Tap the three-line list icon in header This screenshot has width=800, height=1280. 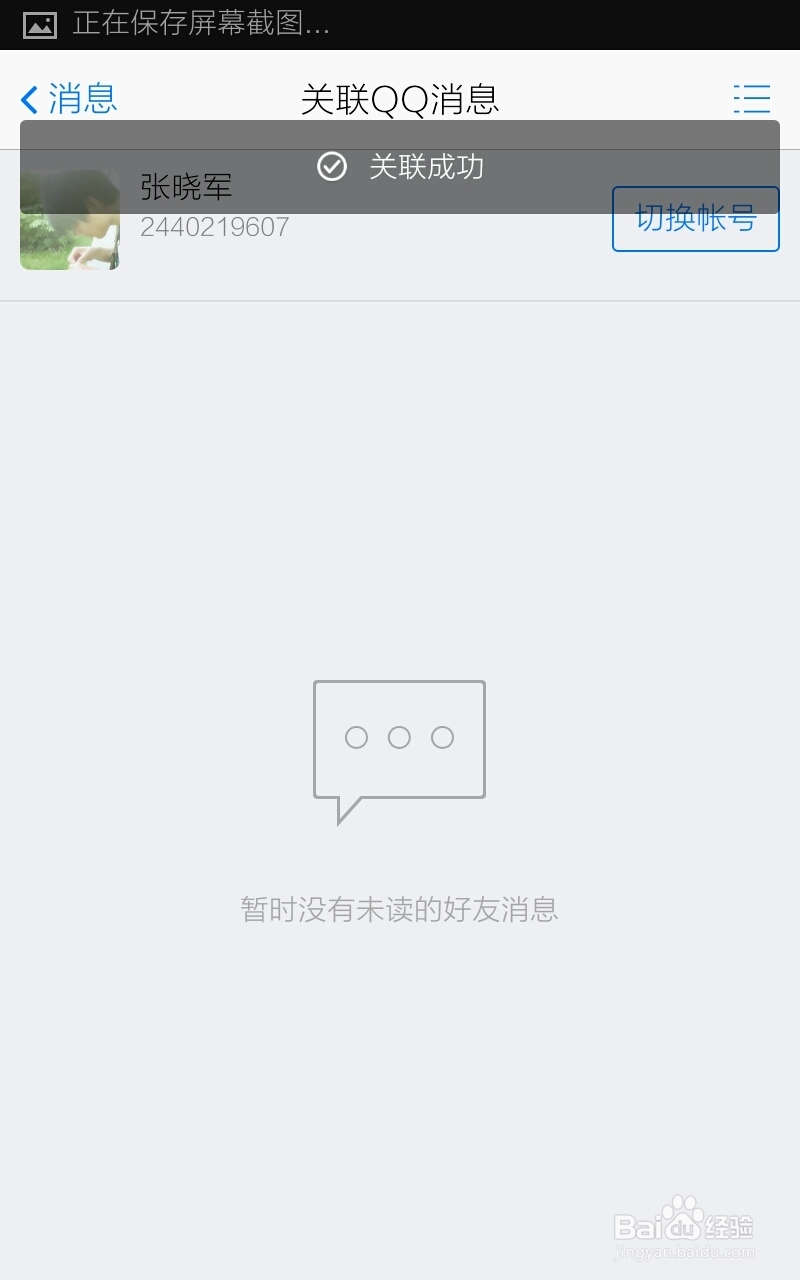tap(752, 99)
